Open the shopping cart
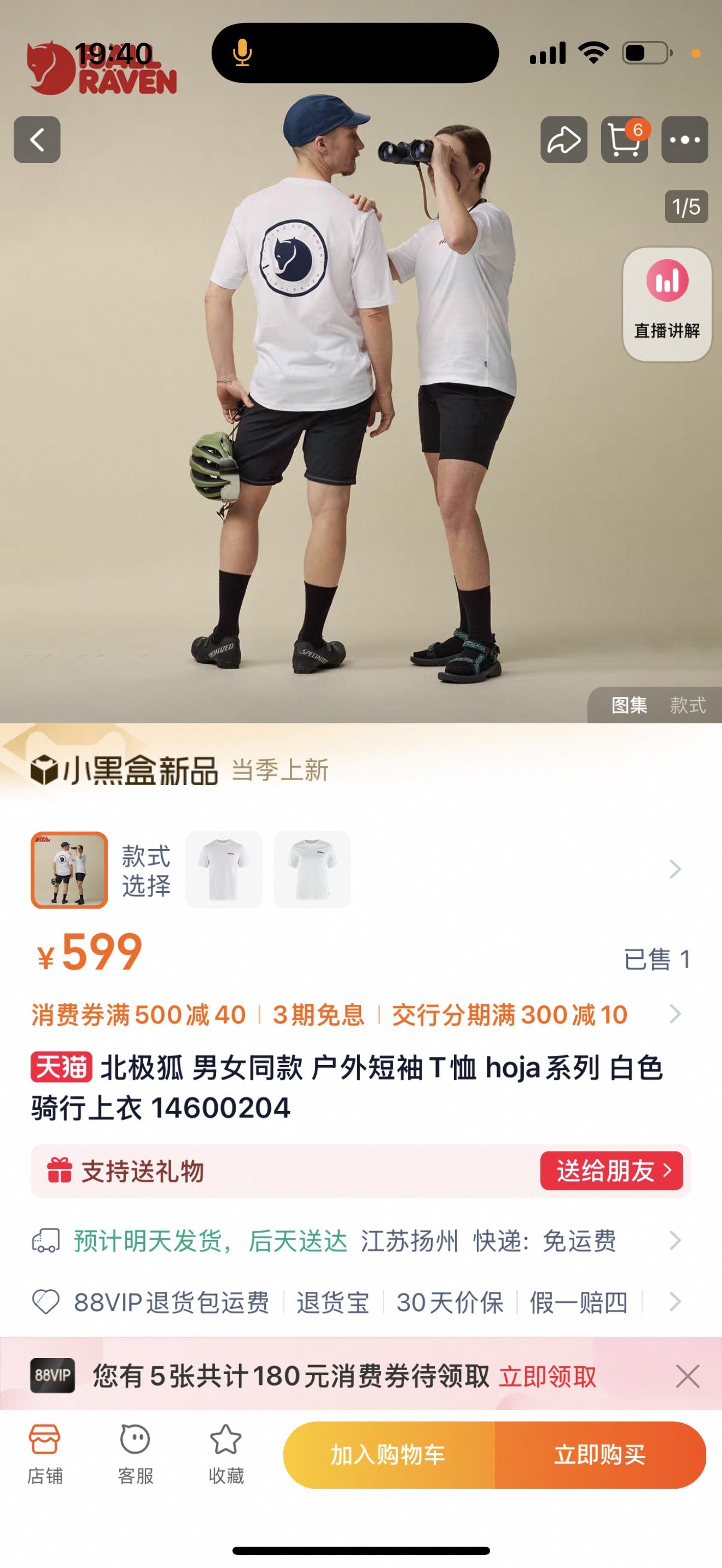This screenshot has height=1568, width=722. 624,139
